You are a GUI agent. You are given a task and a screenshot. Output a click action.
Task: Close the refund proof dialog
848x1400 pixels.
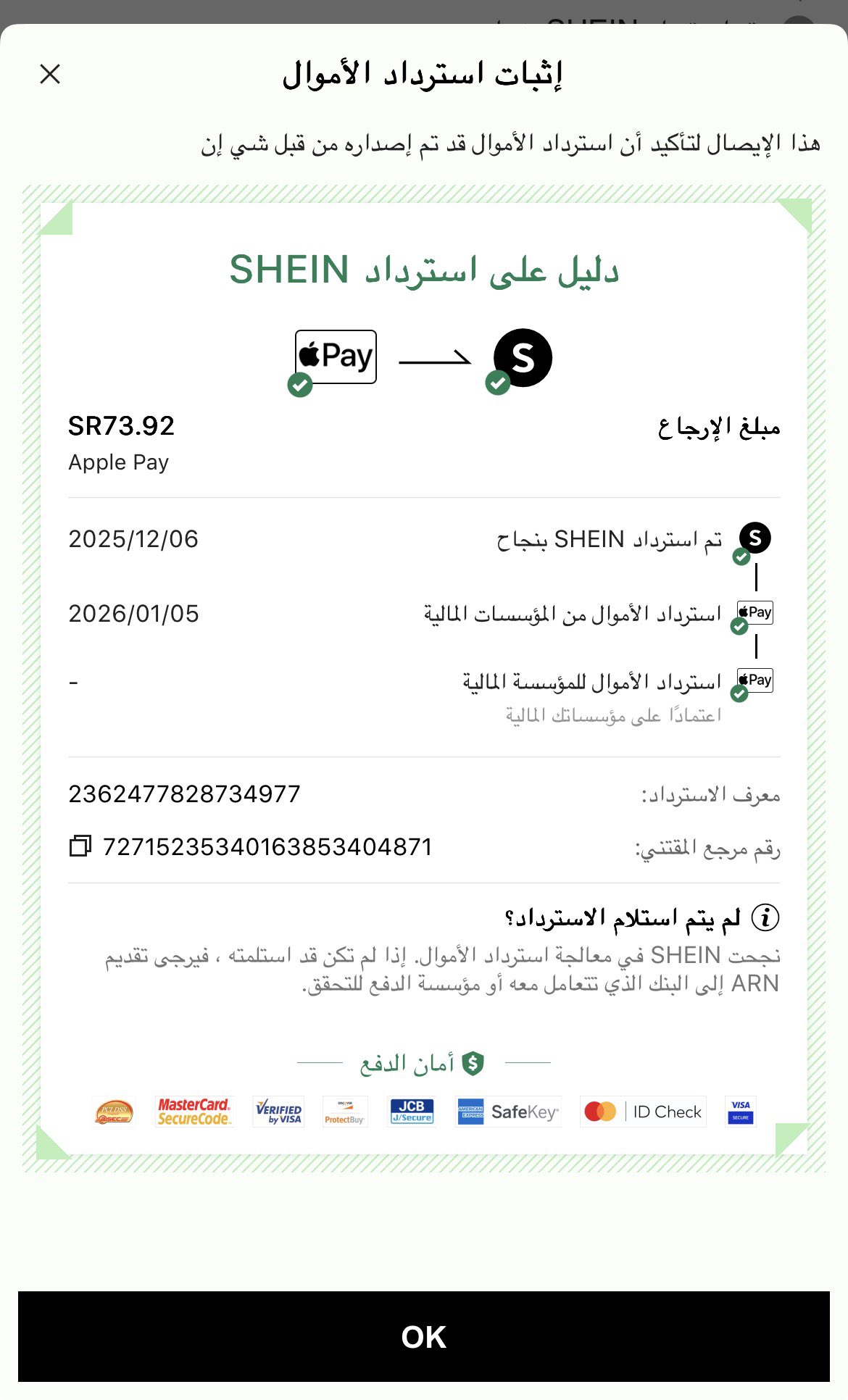tap(50, 74)
